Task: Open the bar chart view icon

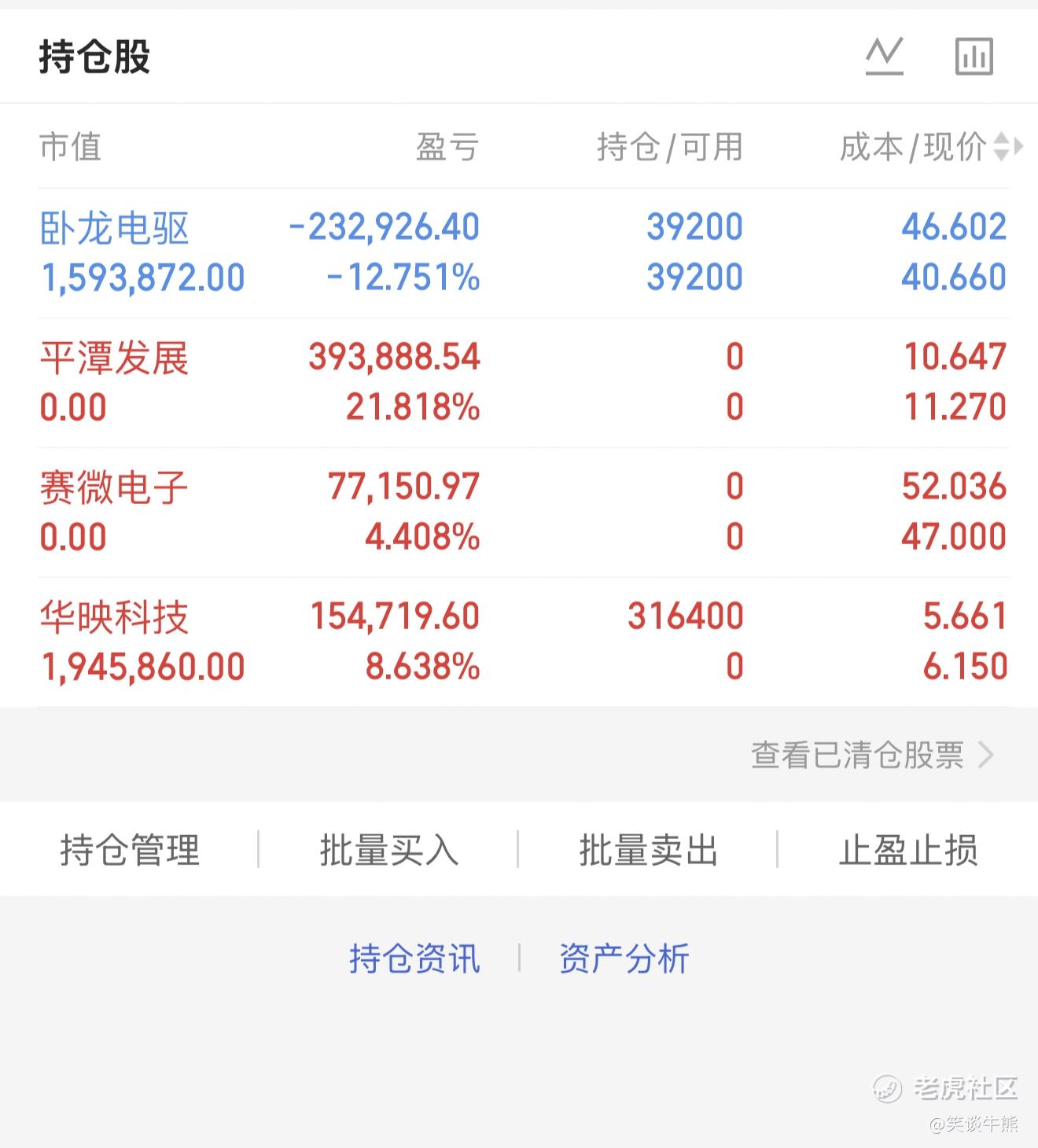Action: (x=974, y=57)
